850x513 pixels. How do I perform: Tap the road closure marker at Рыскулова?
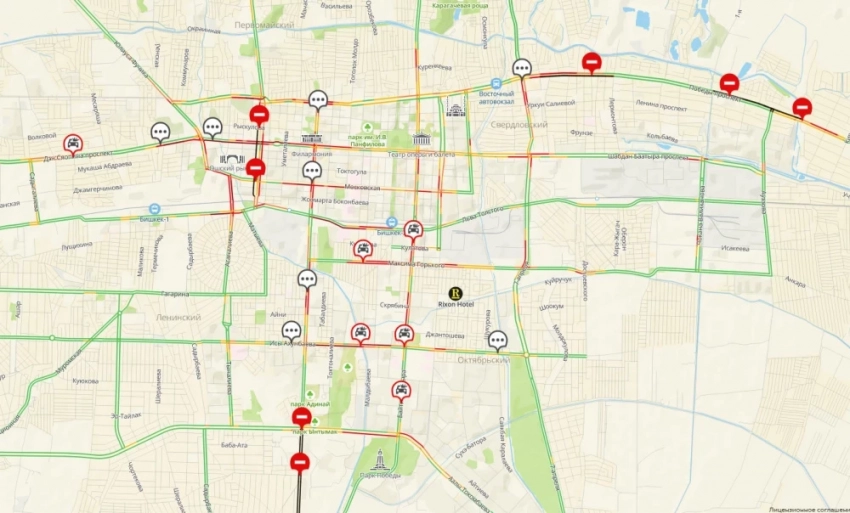pyautogui.click(x=259, y=114)
